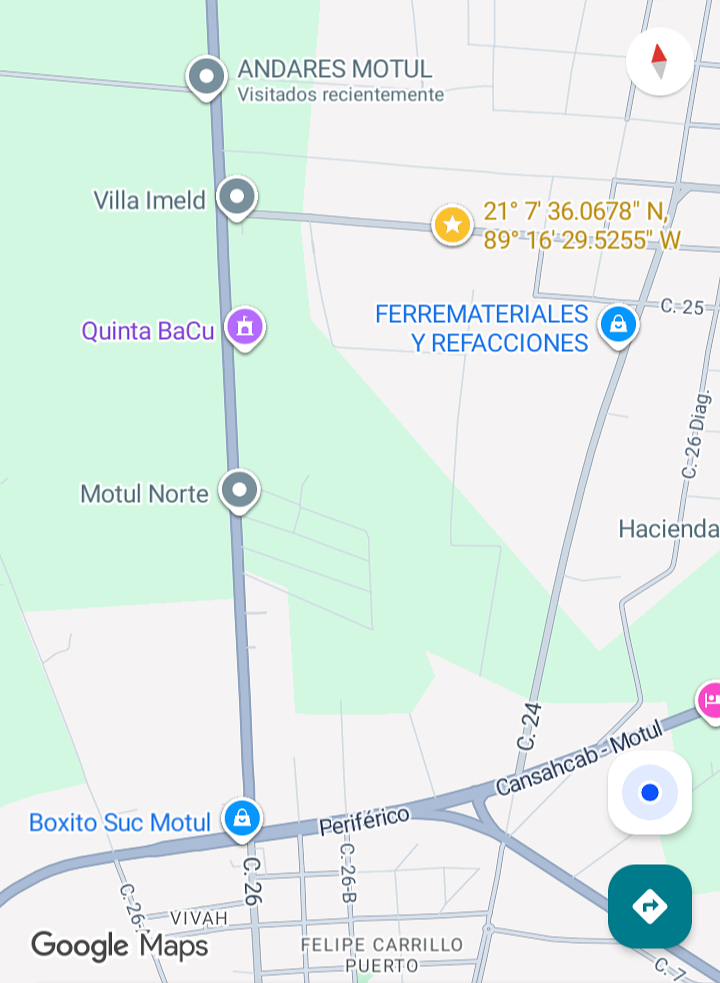
Task: Open Google Maps via the logo
Action: click(x=120, y=944)
